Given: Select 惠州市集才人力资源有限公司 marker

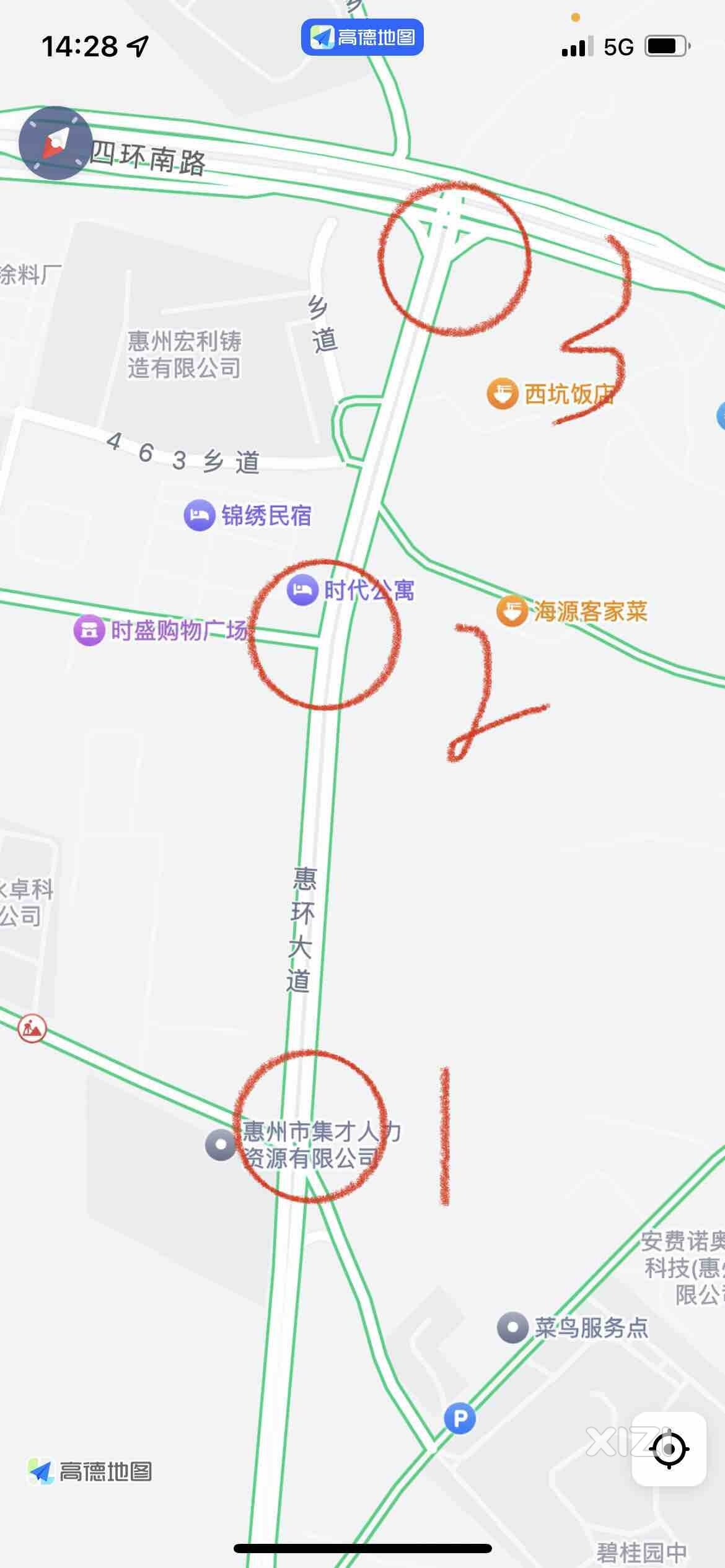Looking at the screenshot, I should tap(221, 1145).
